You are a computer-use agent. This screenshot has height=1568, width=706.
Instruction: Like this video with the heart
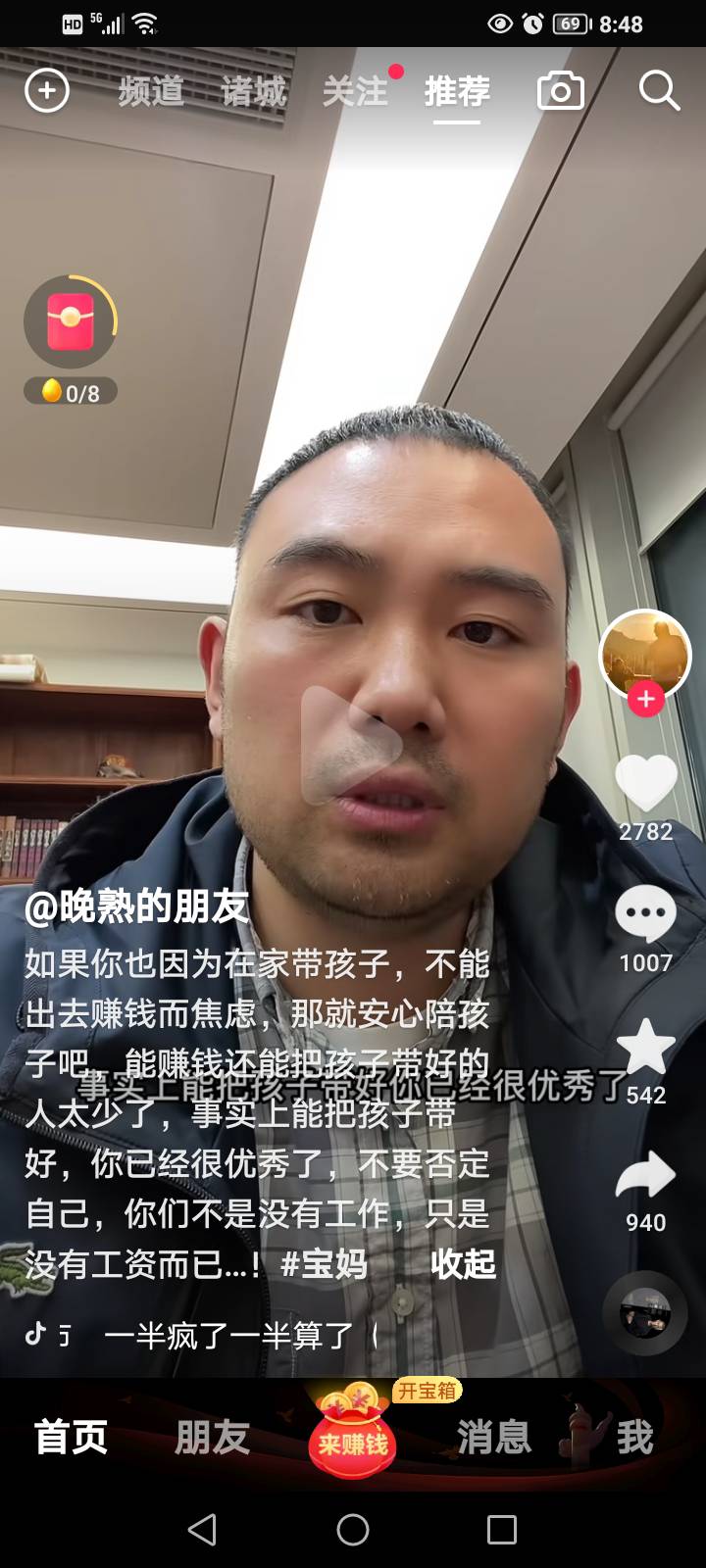[x=645, y=784]
